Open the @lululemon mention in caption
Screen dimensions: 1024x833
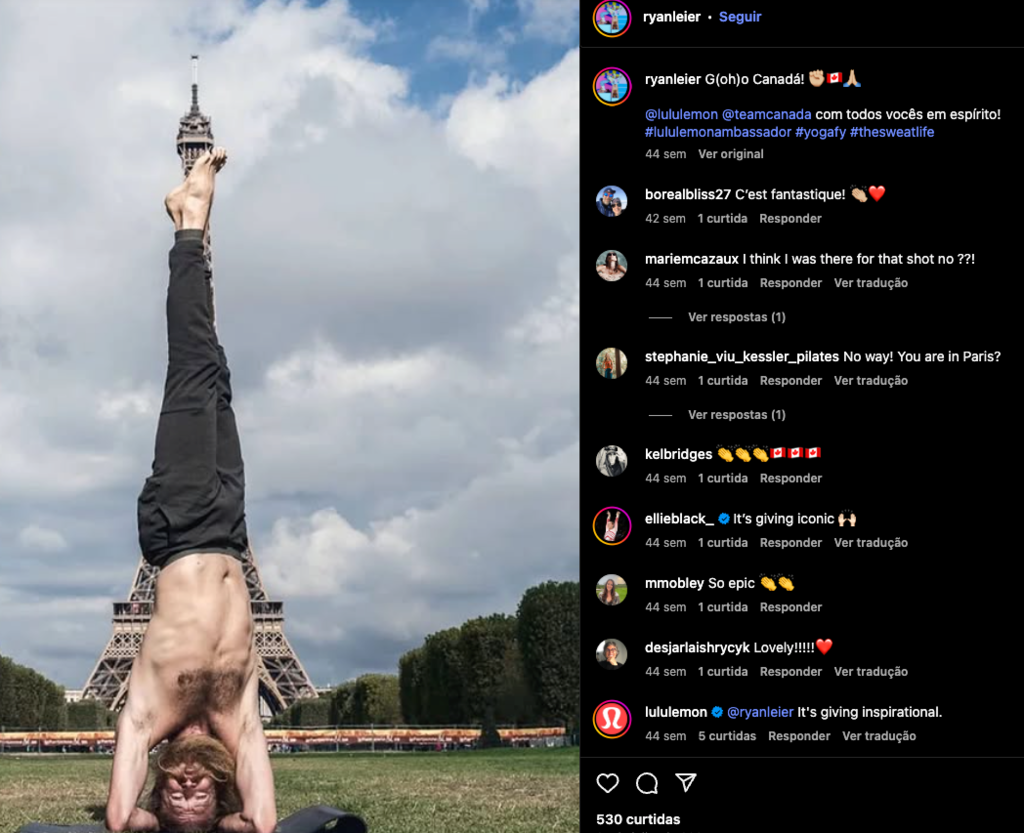pos(681,114)
